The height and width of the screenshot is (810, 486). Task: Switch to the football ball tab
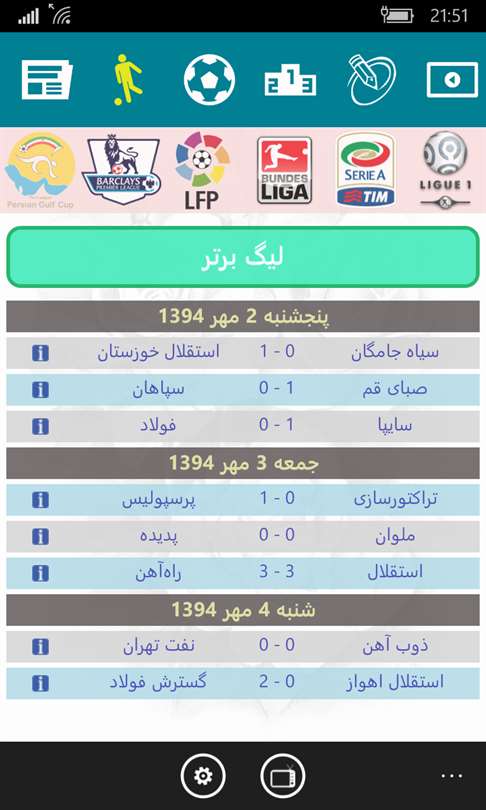point(209,80)
